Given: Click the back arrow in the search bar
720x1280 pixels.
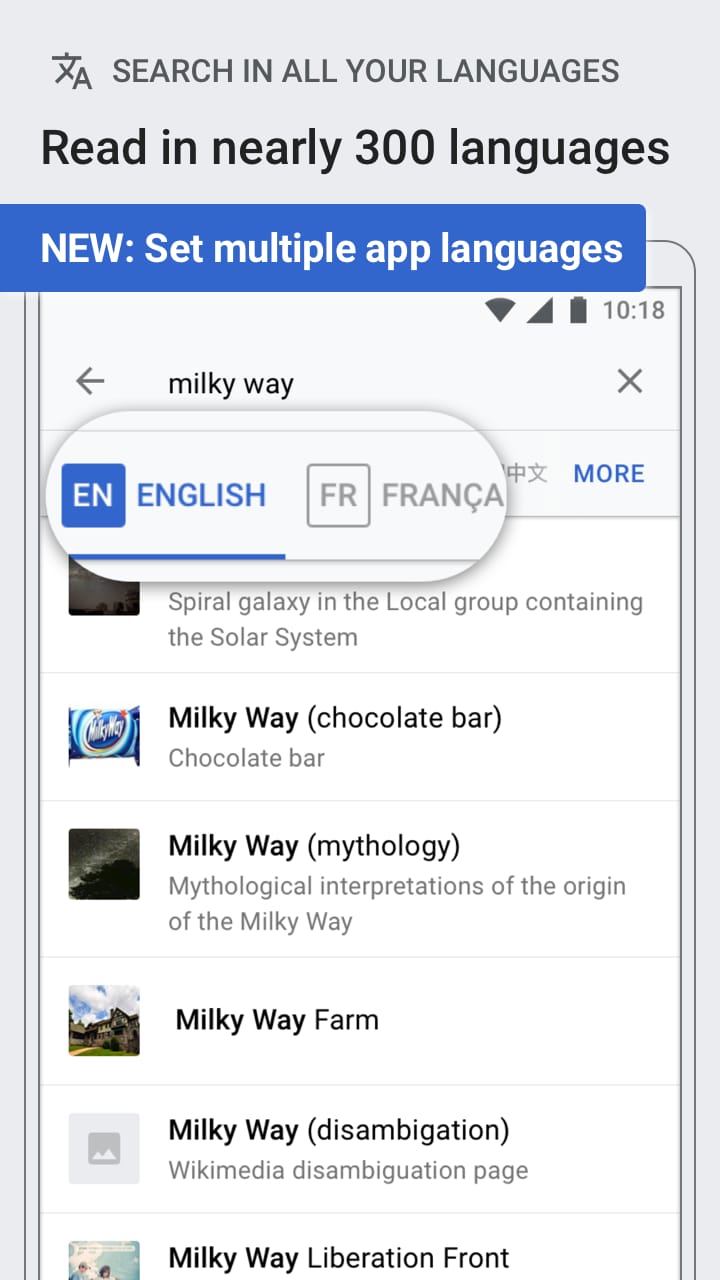Looking at the screenshot, I should pos(90,381).
